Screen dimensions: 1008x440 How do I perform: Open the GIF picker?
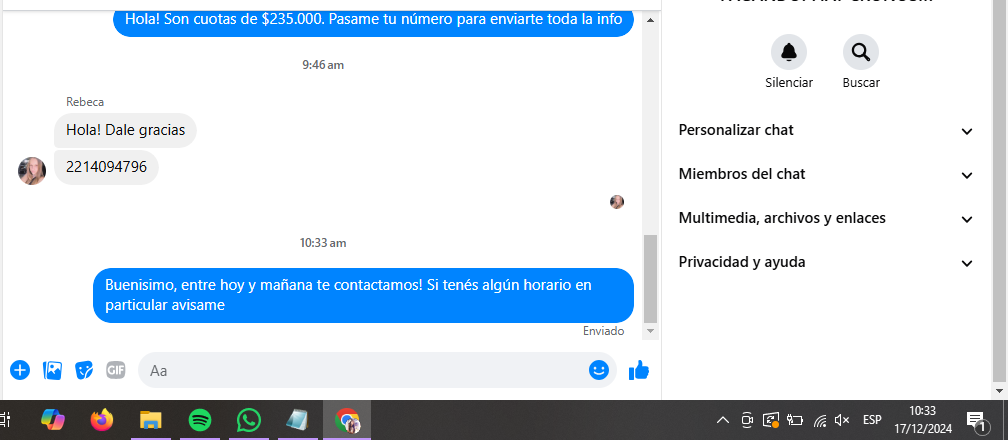coord(116,370)
